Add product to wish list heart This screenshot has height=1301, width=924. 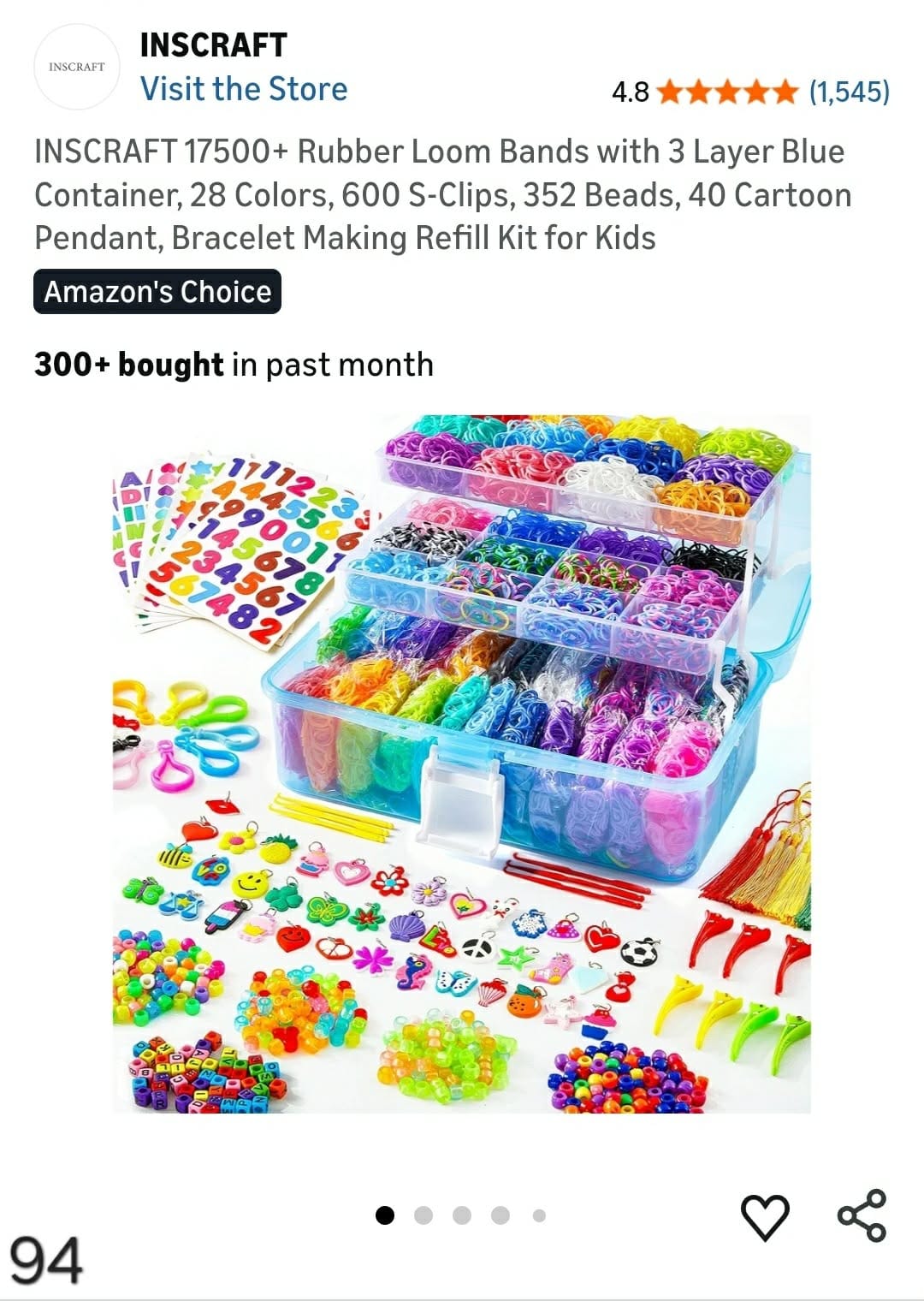pyautogui.click(x=764, y=1216)
